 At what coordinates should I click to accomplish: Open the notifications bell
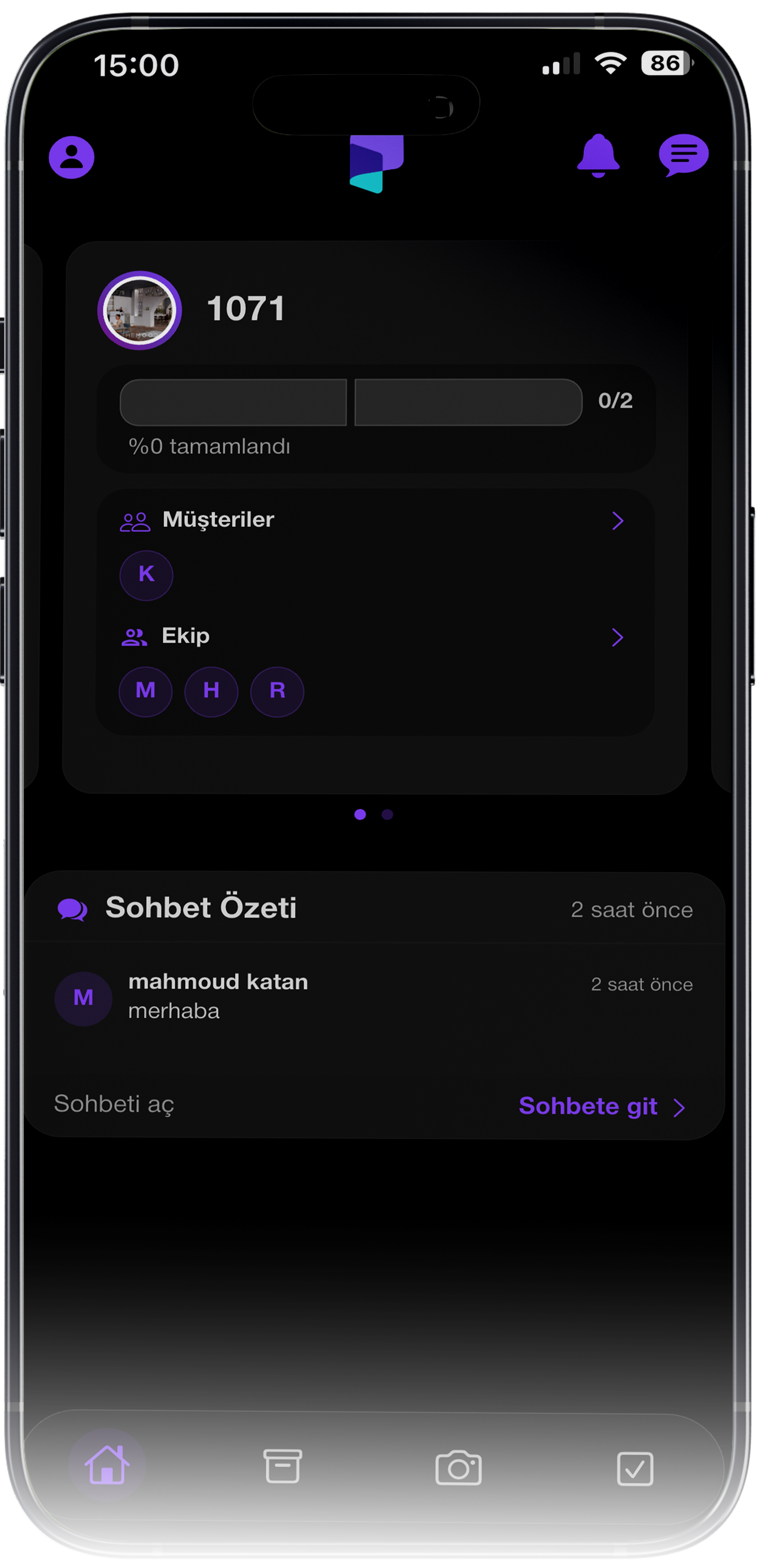coord(599,156)
